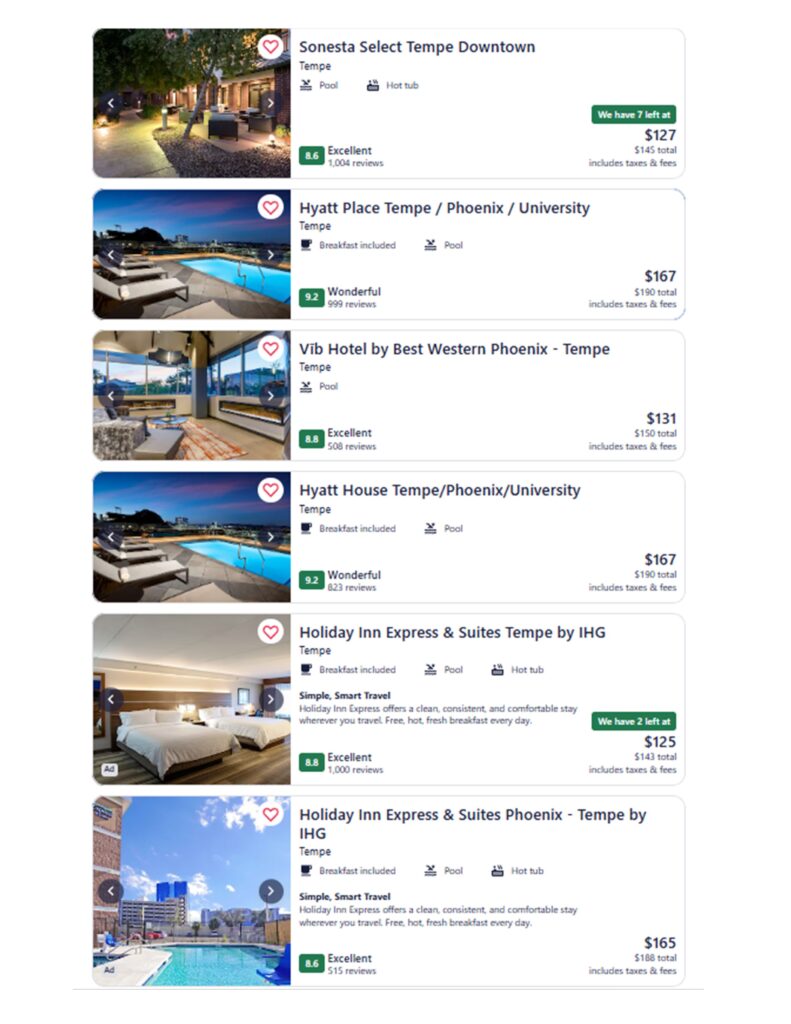Screen dimensions: 791x1024
Task: Favorite Holiday Inn Express & Suites Tempe
Action: (270, 632)
